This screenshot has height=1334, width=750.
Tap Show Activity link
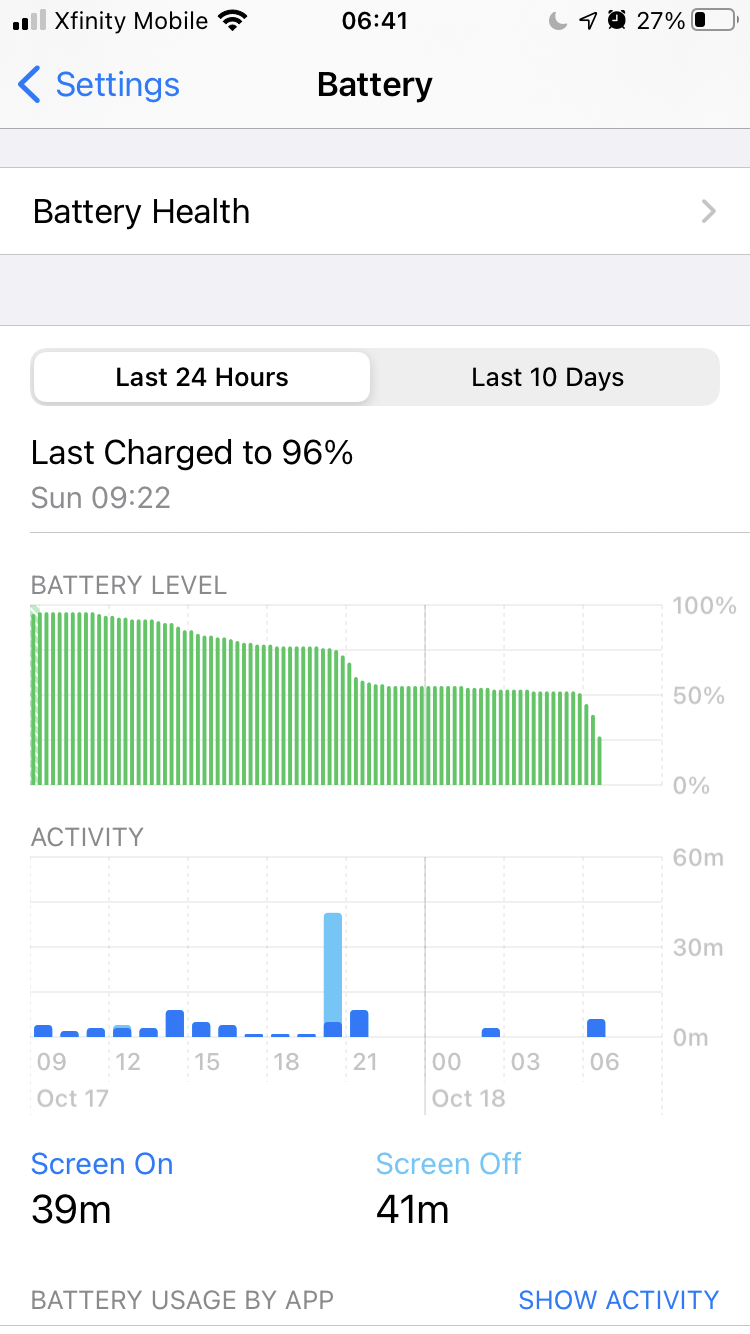click(618, 1299)
